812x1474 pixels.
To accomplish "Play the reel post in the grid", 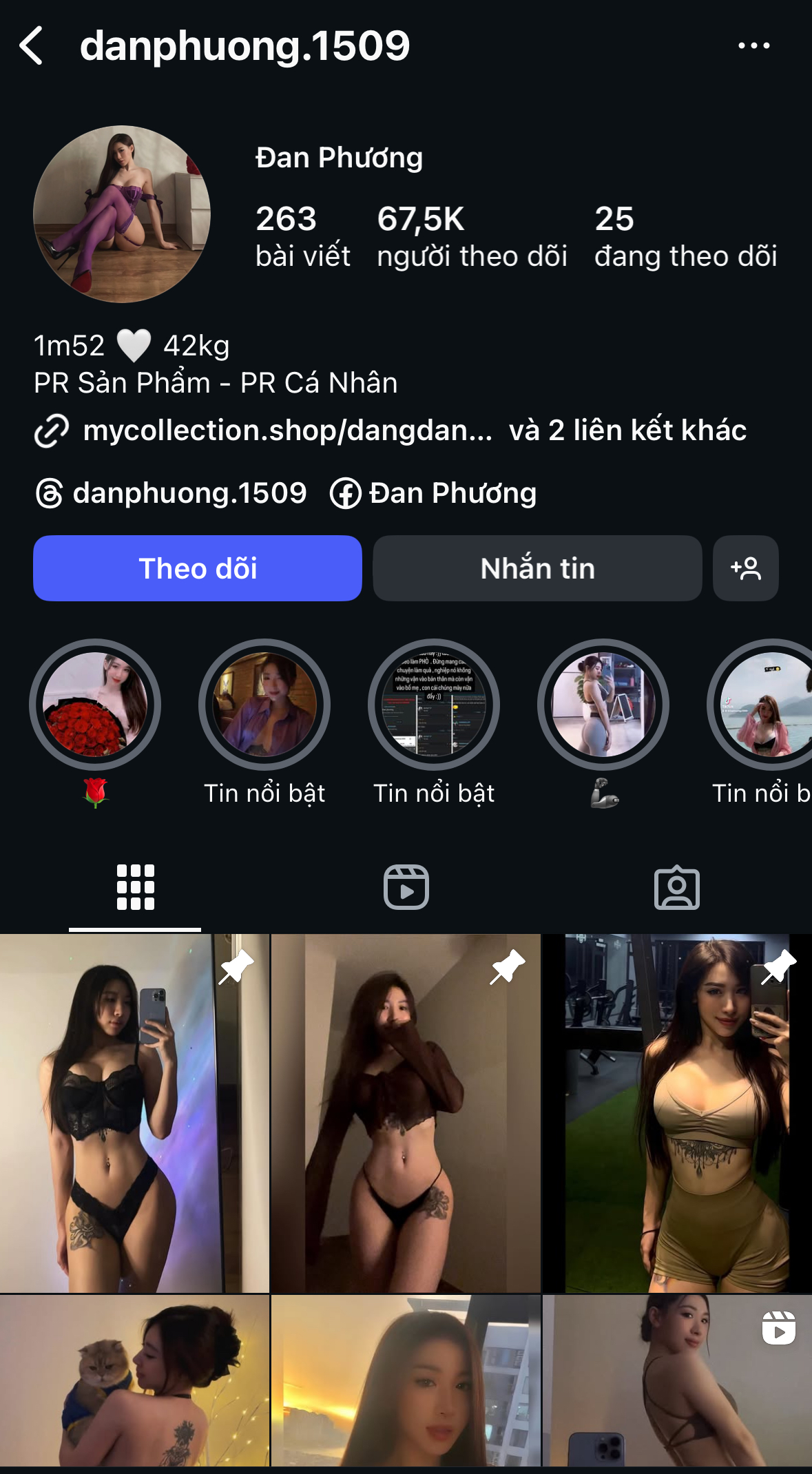I will tap(677, 1380).
